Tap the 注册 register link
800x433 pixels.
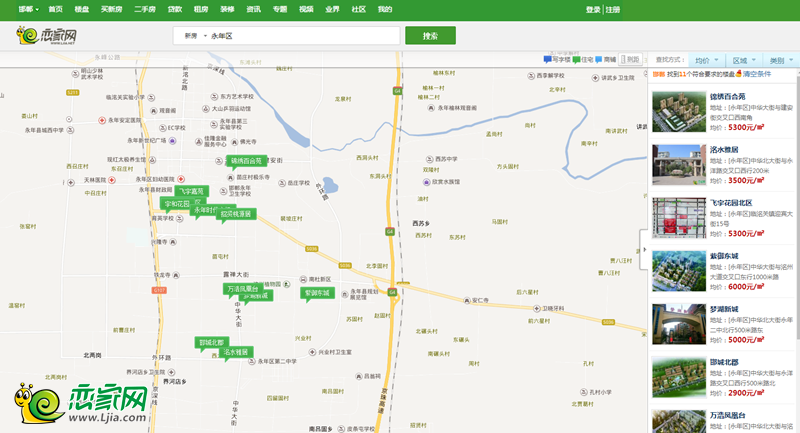click(x=613, y=9)
